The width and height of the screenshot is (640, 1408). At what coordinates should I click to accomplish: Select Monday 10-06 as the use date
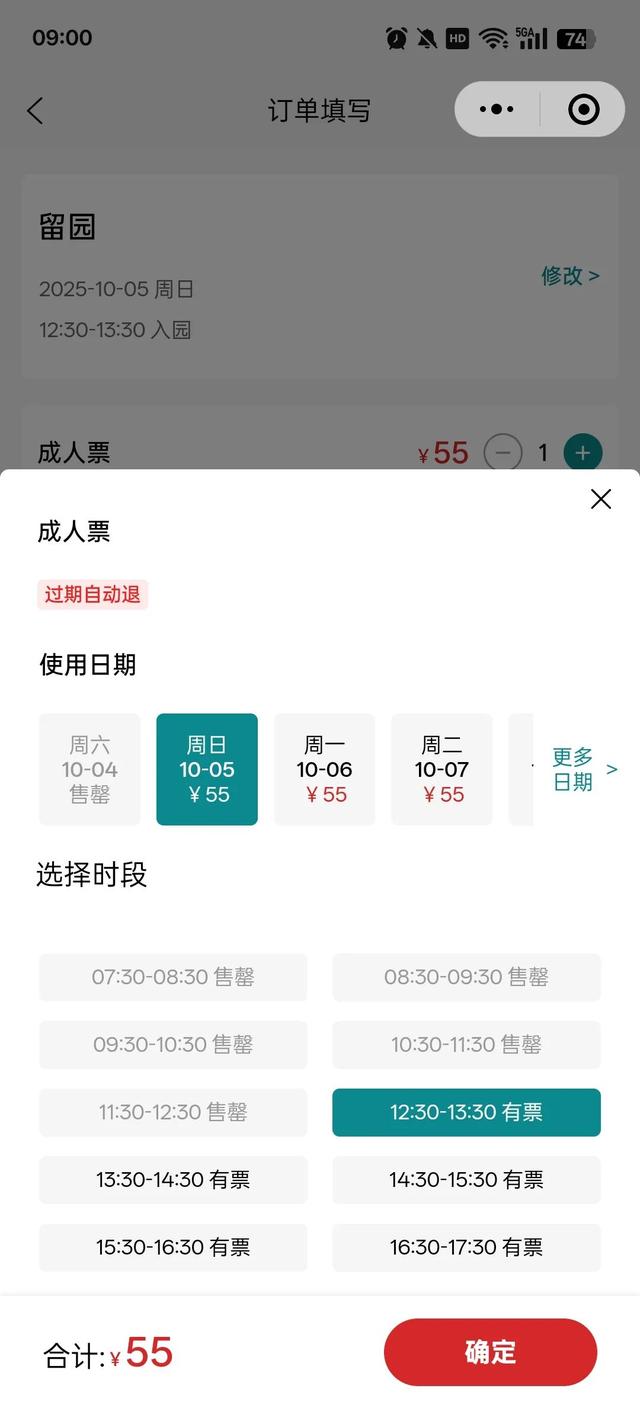click(325, 770)
